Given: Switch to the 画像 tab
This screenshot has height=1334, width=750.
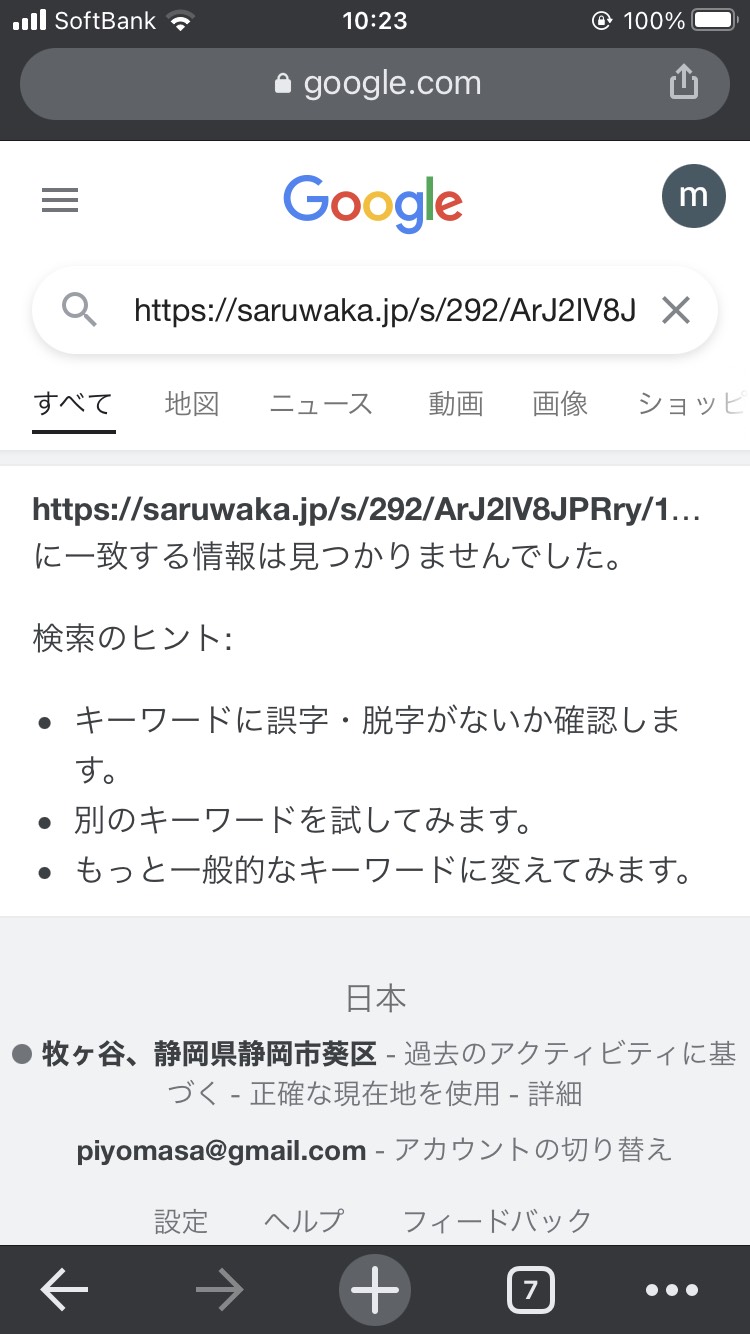Looking at the screenshot, I should [560, 404].
